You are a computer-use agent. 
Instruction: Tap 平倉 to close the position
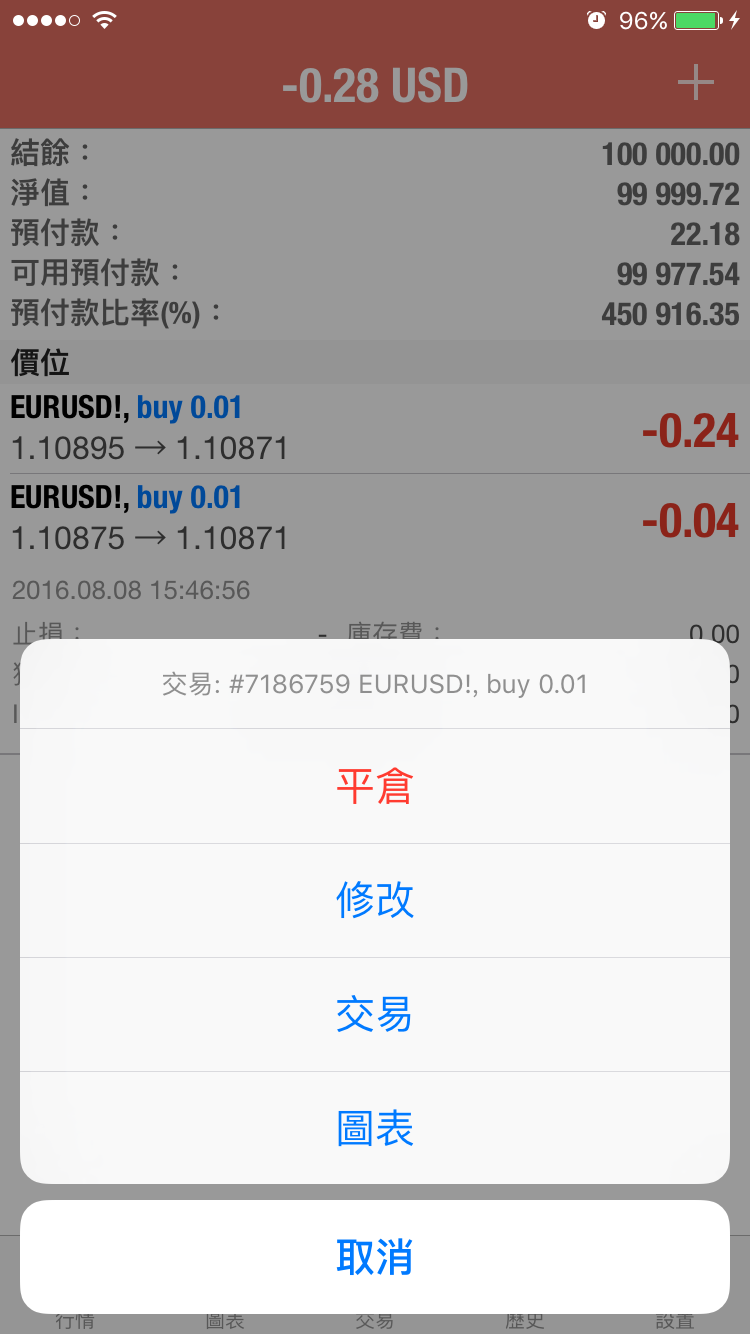[375, 786]
